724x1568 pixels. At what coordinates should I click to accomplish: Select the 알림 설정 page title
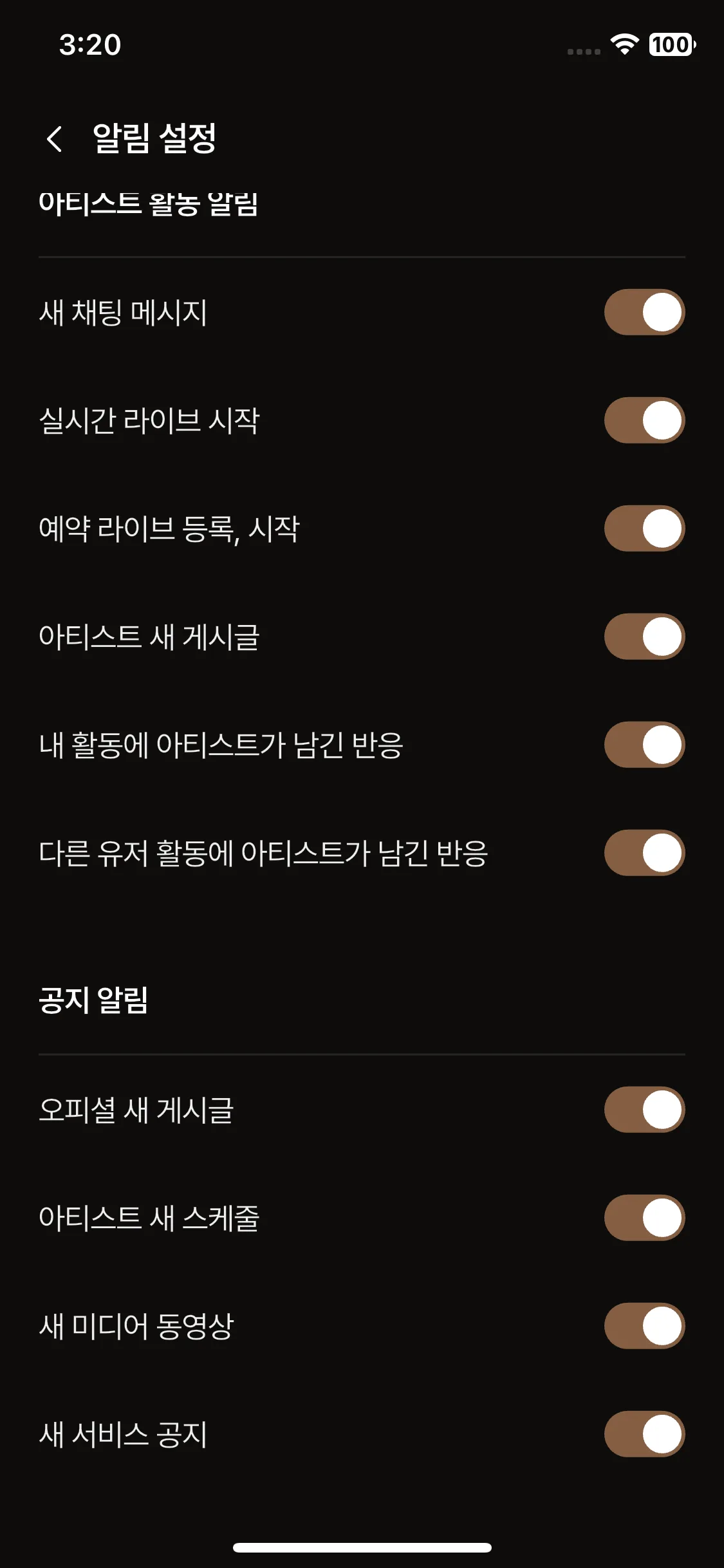(154, 138)
